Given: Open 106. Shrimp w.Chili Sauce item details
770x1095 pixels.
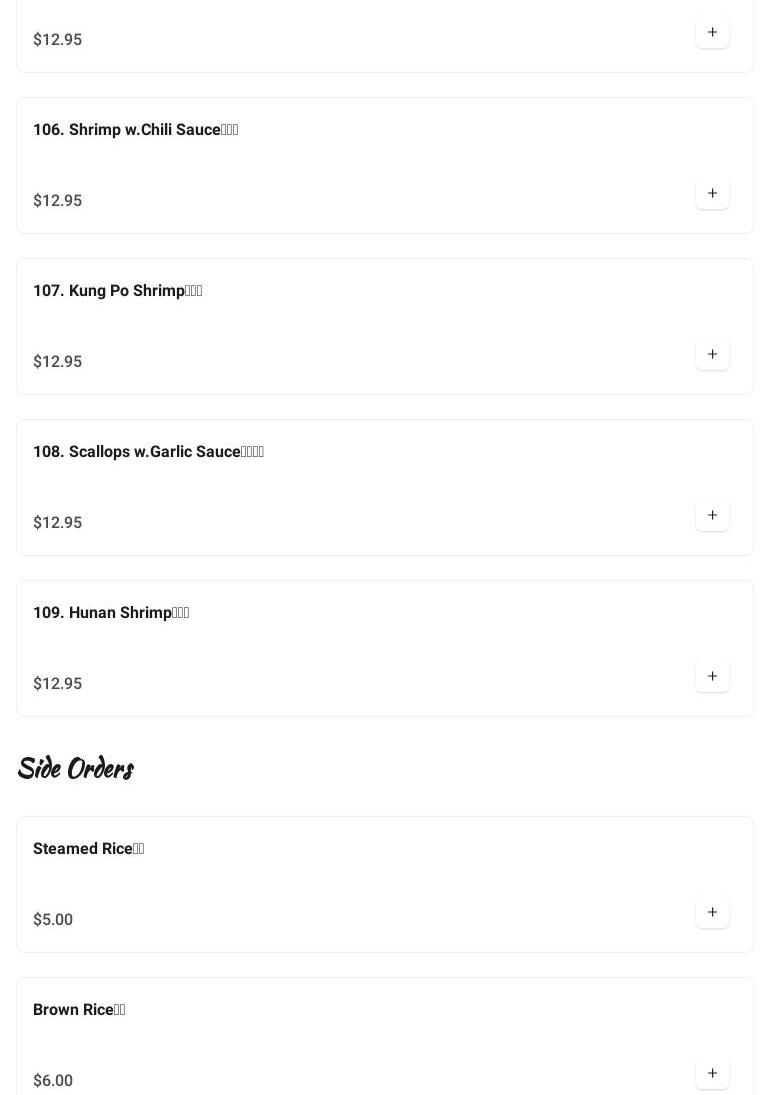Looking at the screenshot, I should 136,130.
